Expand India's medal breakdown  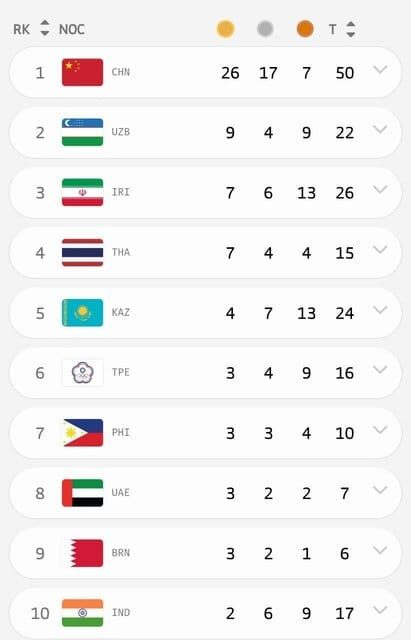click(380, 610)
